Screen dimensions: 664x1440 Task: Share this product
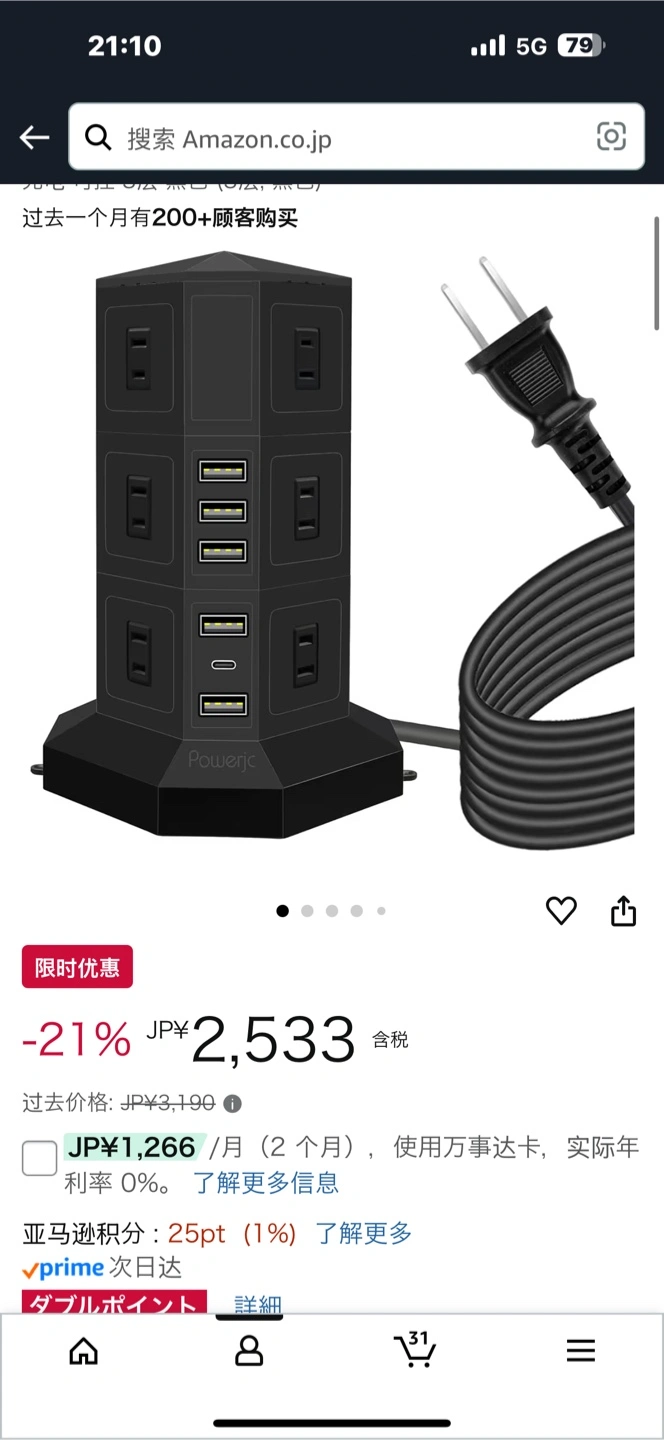point(623,910)
